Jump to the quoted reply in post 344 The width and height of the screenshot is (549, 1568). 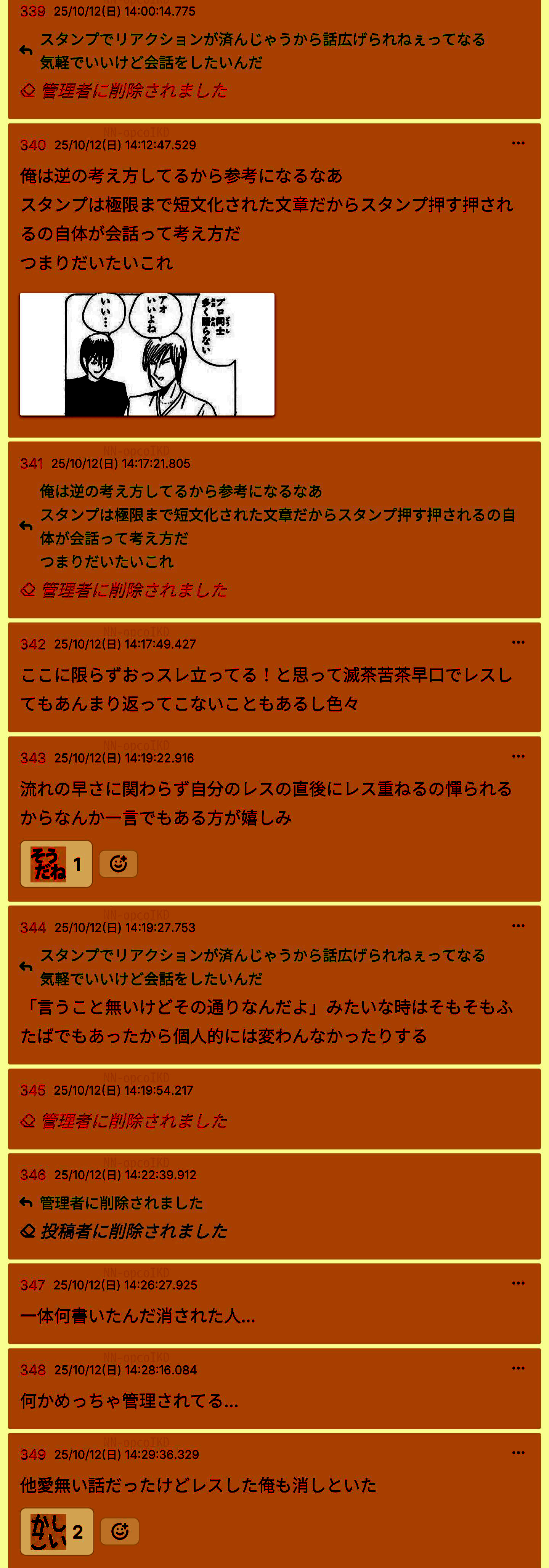point(262,967)
